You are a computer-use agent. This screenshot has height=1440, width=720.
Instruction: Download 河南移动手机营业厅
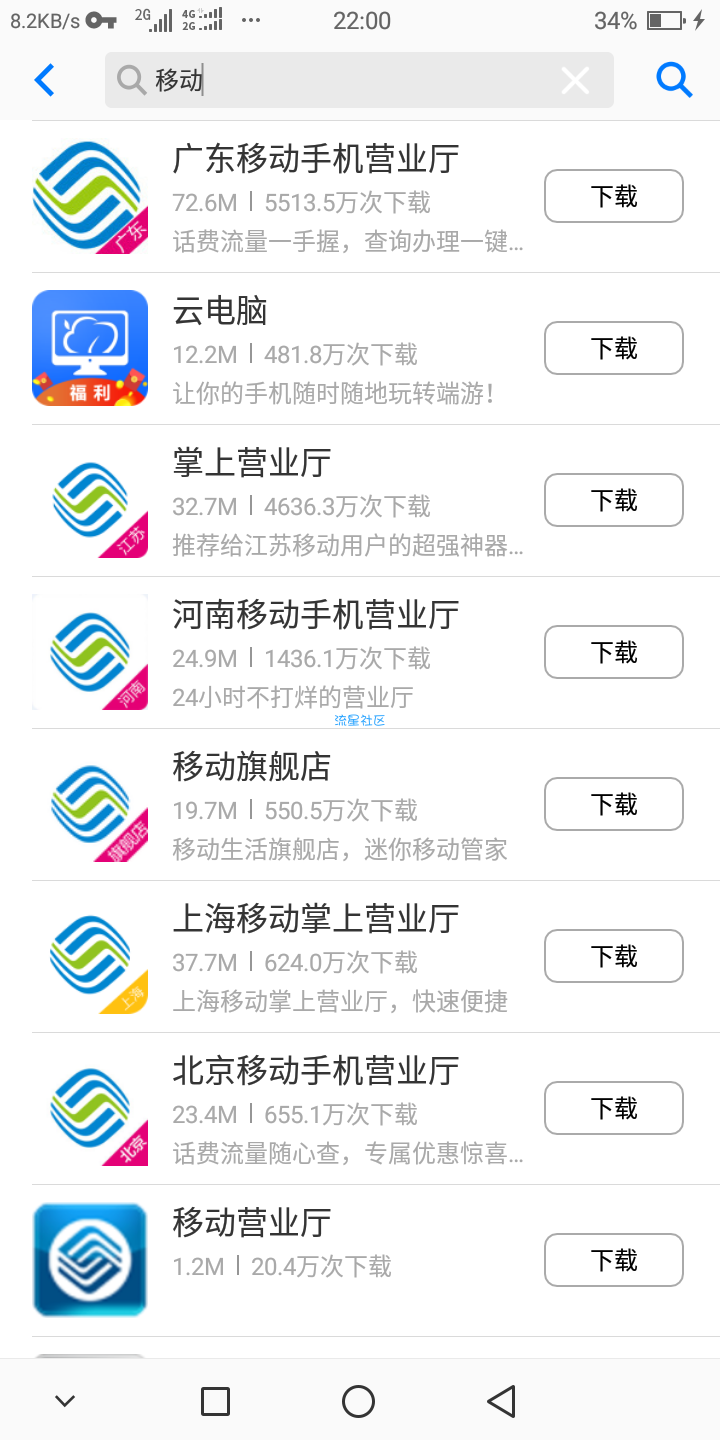[x=614, y=652]
